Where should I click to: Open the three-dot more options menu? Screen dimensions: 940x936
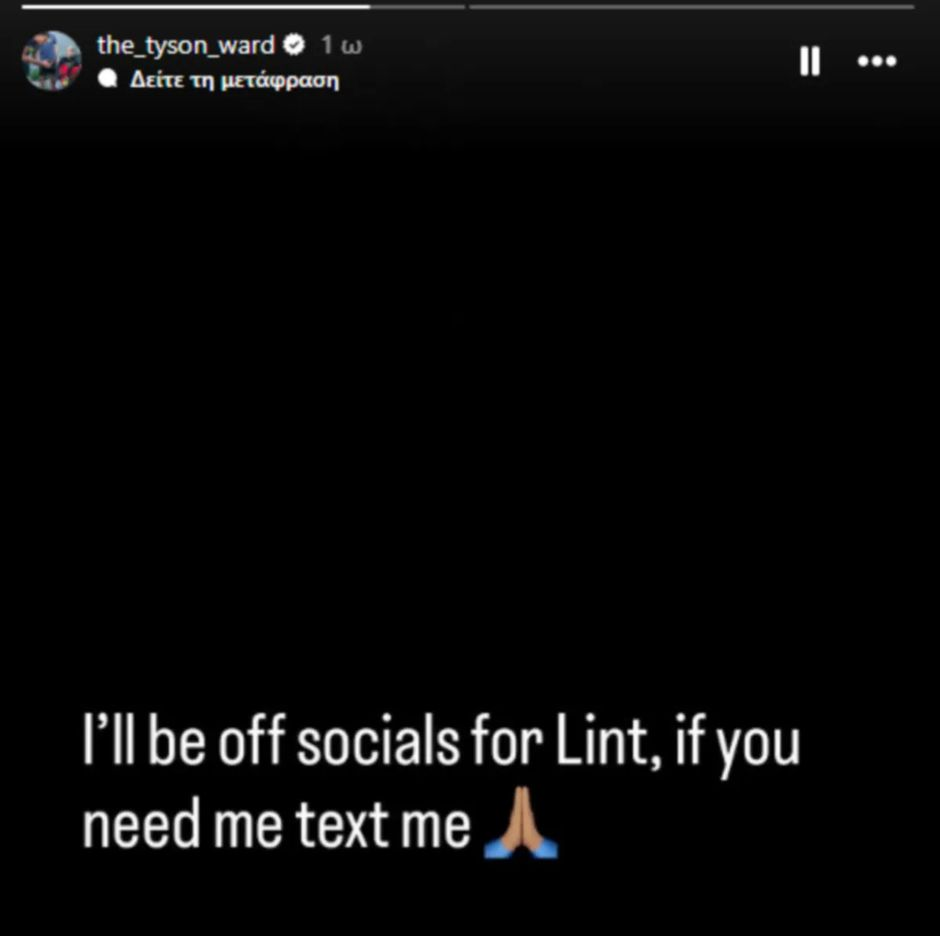tap(877, 62)
